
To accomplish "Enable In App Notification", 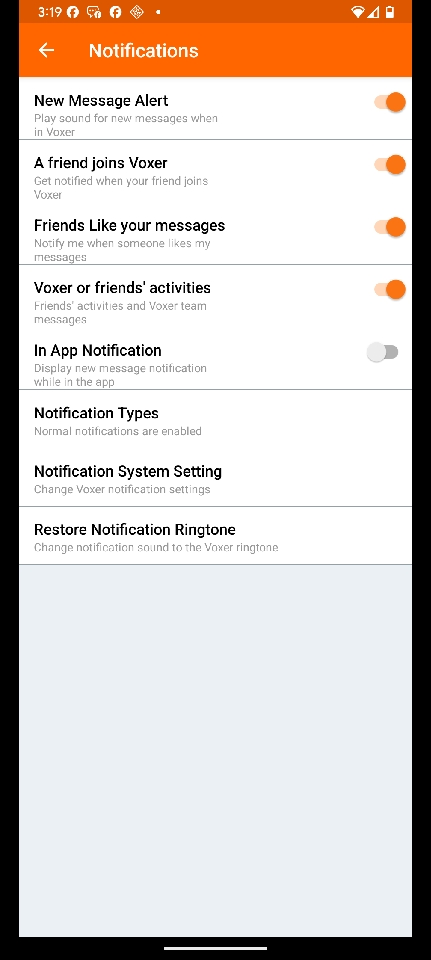I will [x=383, y=352].
